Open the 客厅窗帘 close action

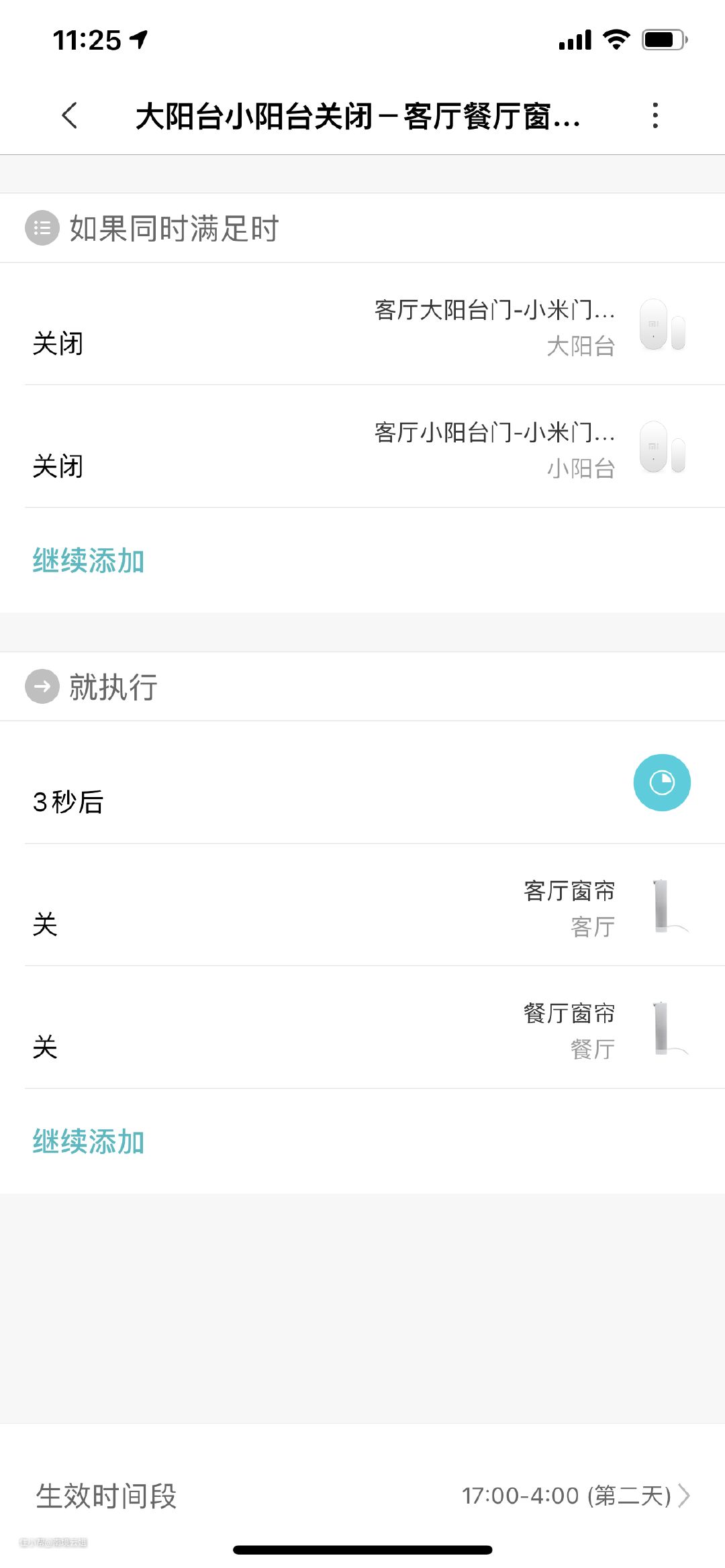[362, 907]
